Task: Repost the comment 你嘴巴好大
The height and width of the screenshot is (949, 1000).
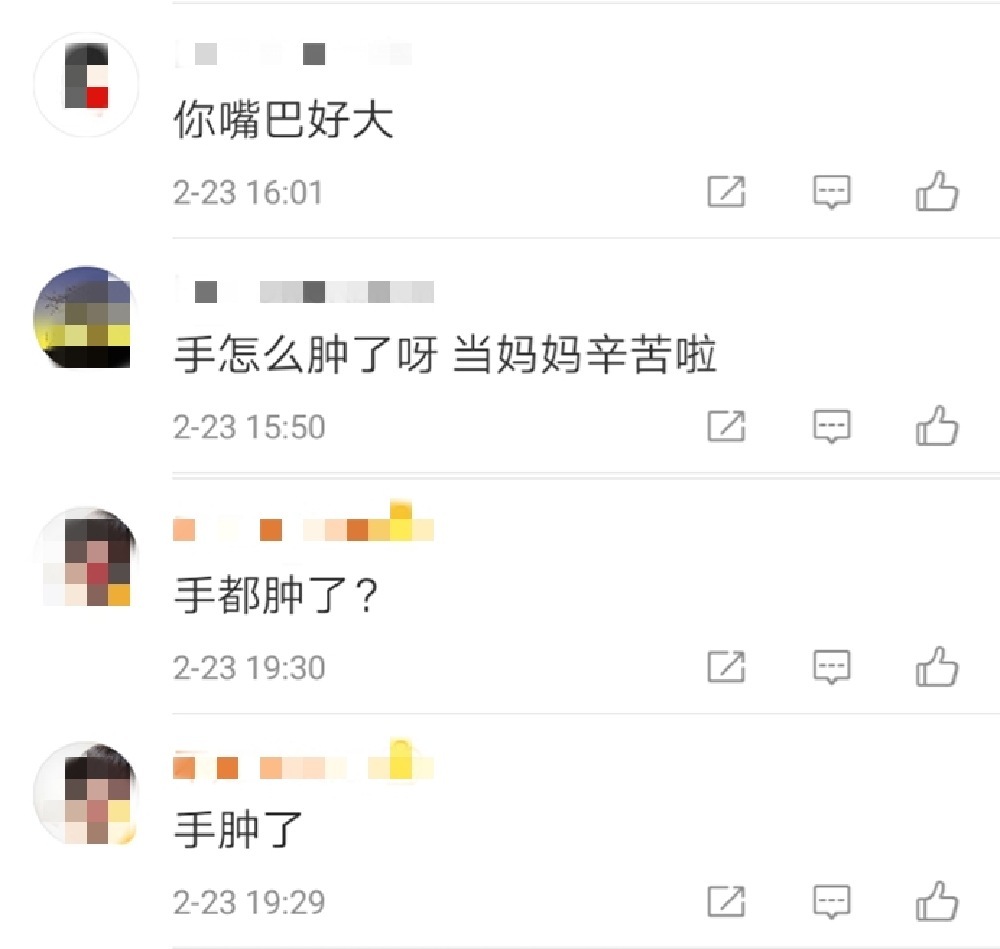Action: click(726, 191)
